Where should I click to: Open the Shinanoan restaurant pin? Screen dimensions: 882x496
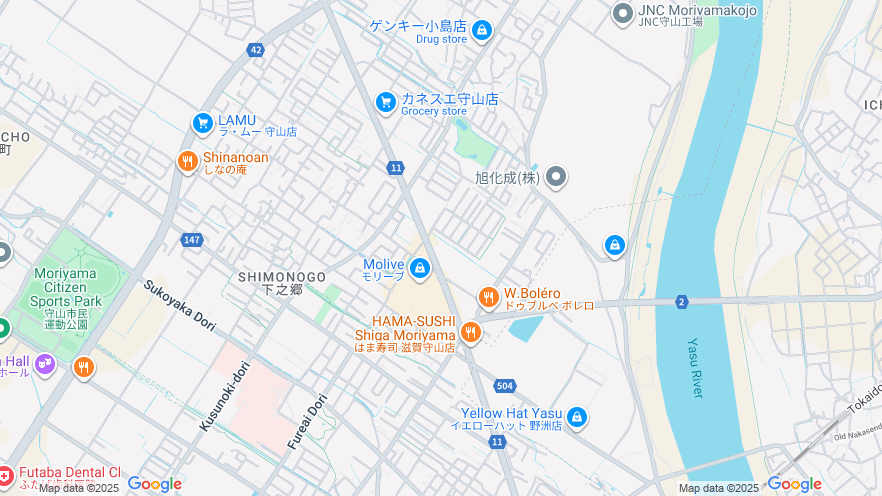(187, 161)
